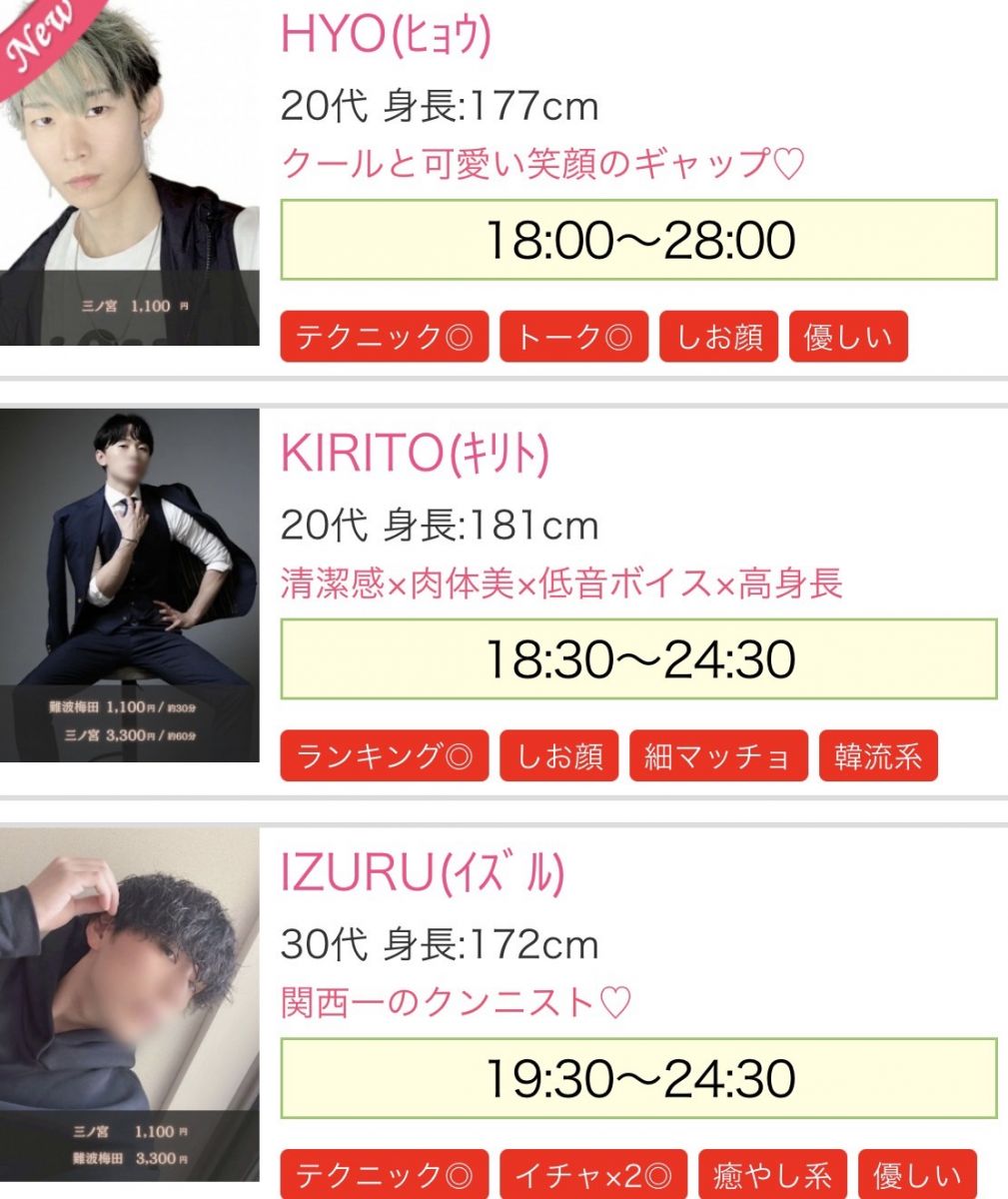Select IZURU's テクニック◎ tag

click(384, 1175)
